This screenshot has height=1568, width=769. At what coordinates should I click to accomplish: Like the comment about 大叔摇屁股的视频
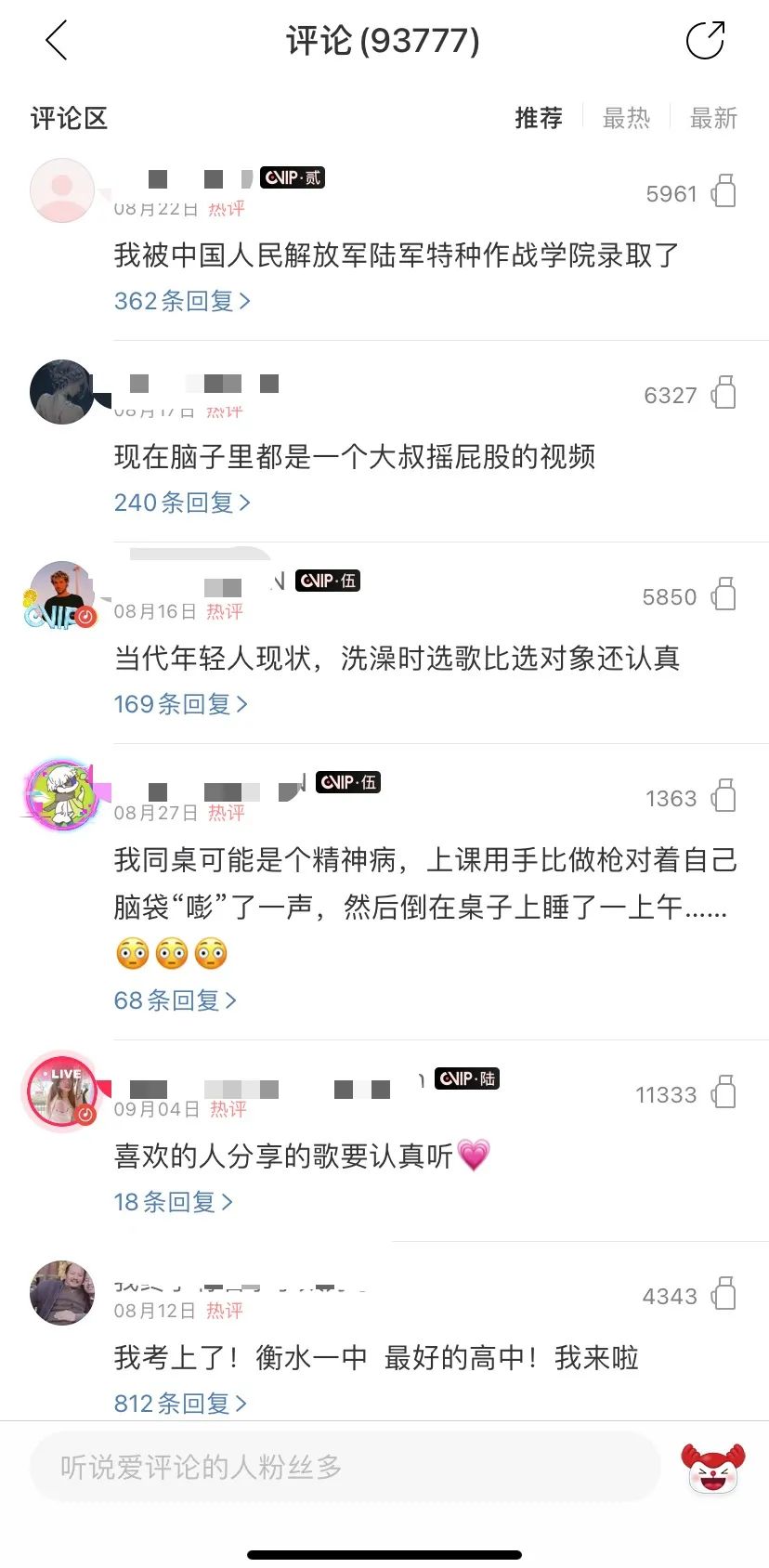pos(723,393)
